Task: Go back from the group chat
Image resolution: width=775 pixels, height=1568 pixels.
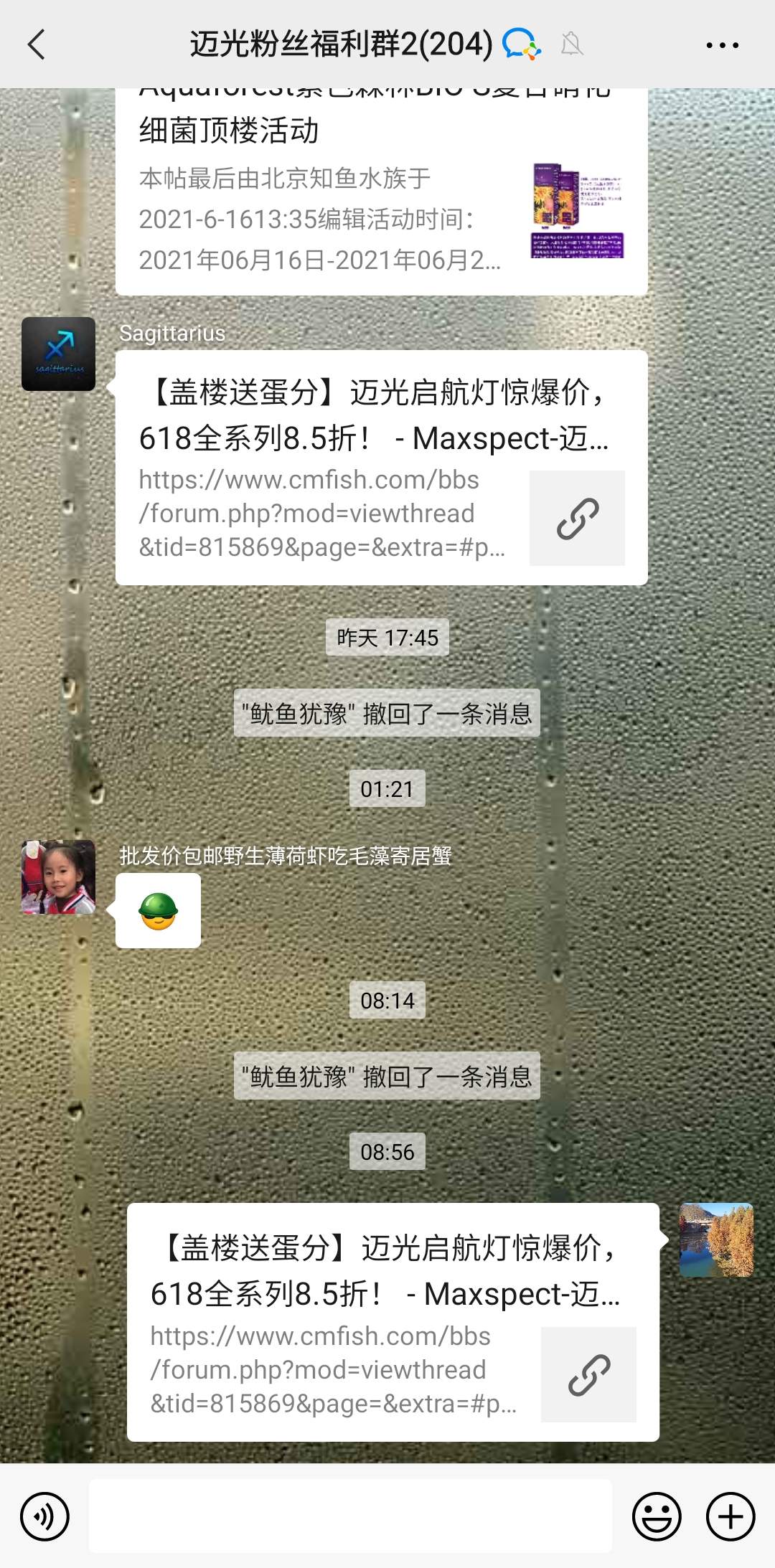Action: 36,44
